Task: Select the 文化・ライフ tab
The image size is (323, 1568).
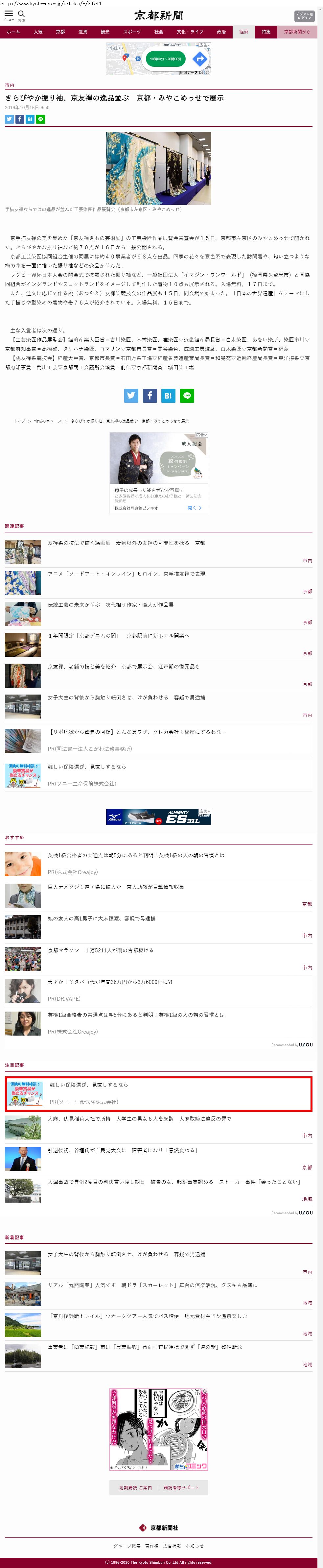Action: [x=190, y=32]
